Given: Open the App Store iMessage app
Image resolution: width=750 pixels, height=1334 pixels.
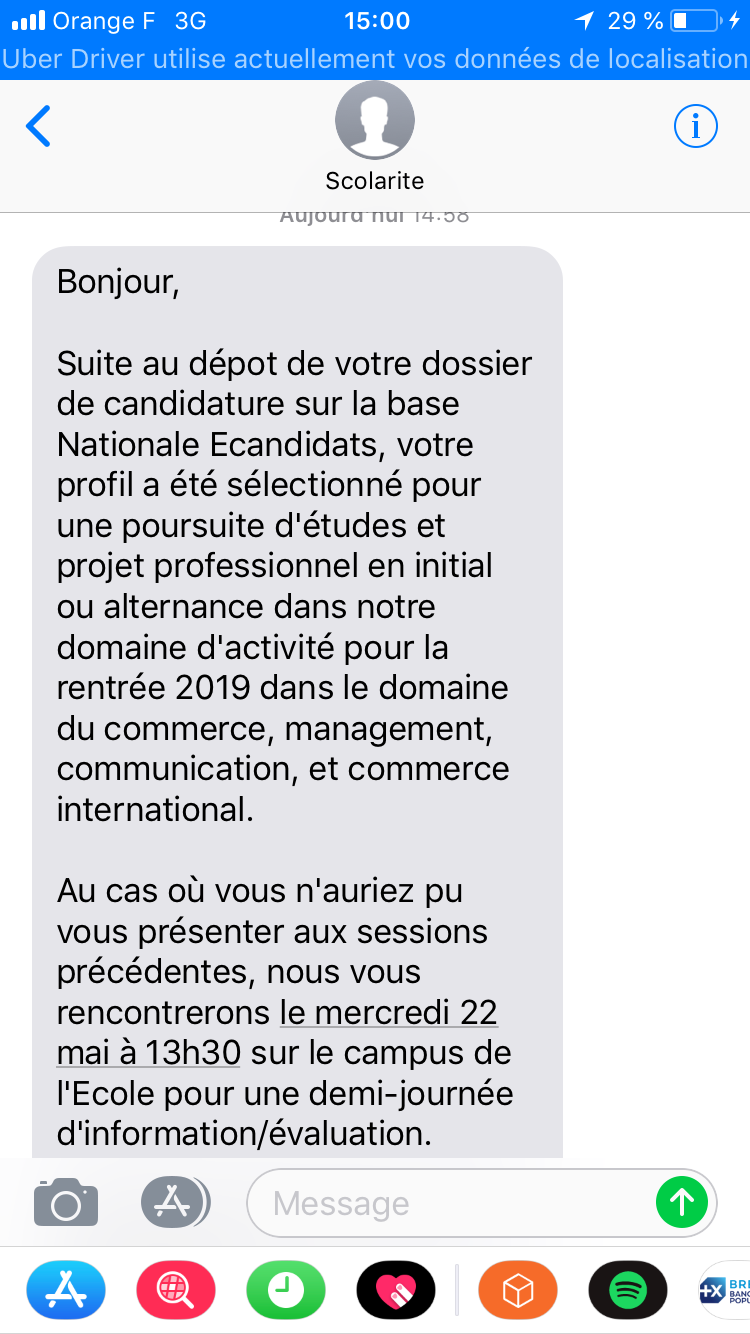Looking at the screenshot, I should tap(66, 1290).
